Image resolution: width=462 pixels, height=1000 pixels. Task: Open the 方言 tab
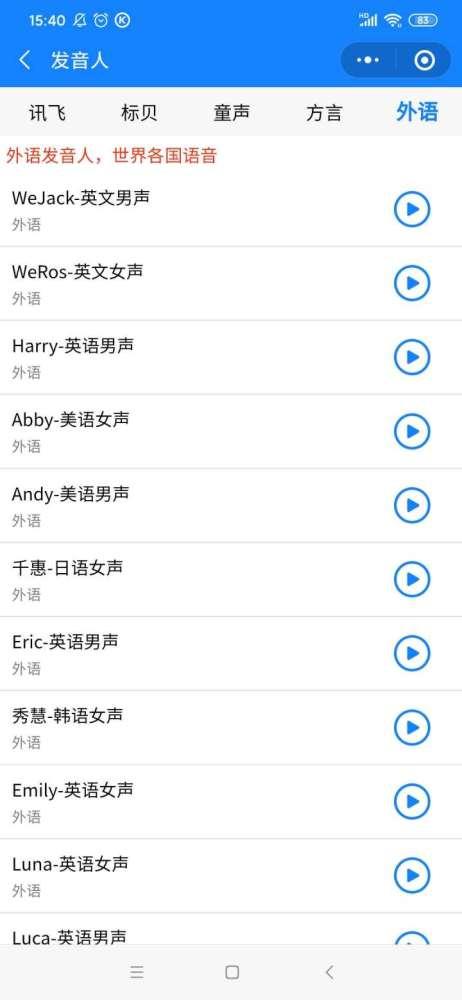coord(324,113)
